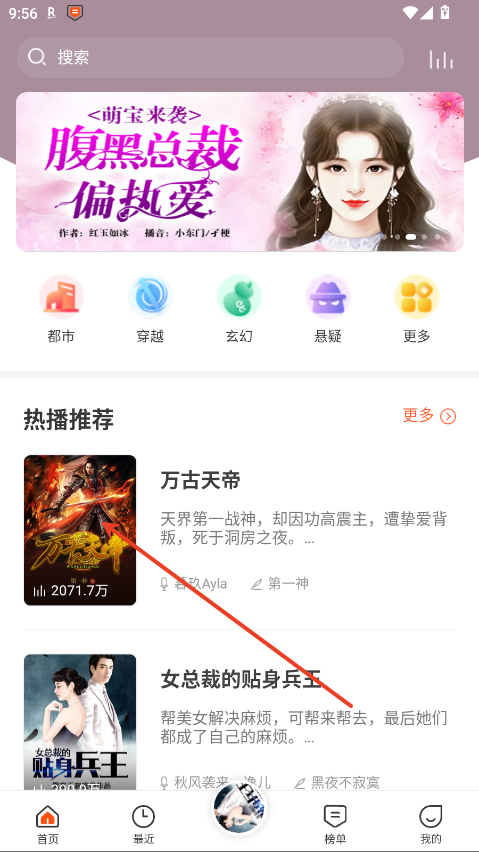
Task: Switch to the 最近 tab
Action: 143,823
